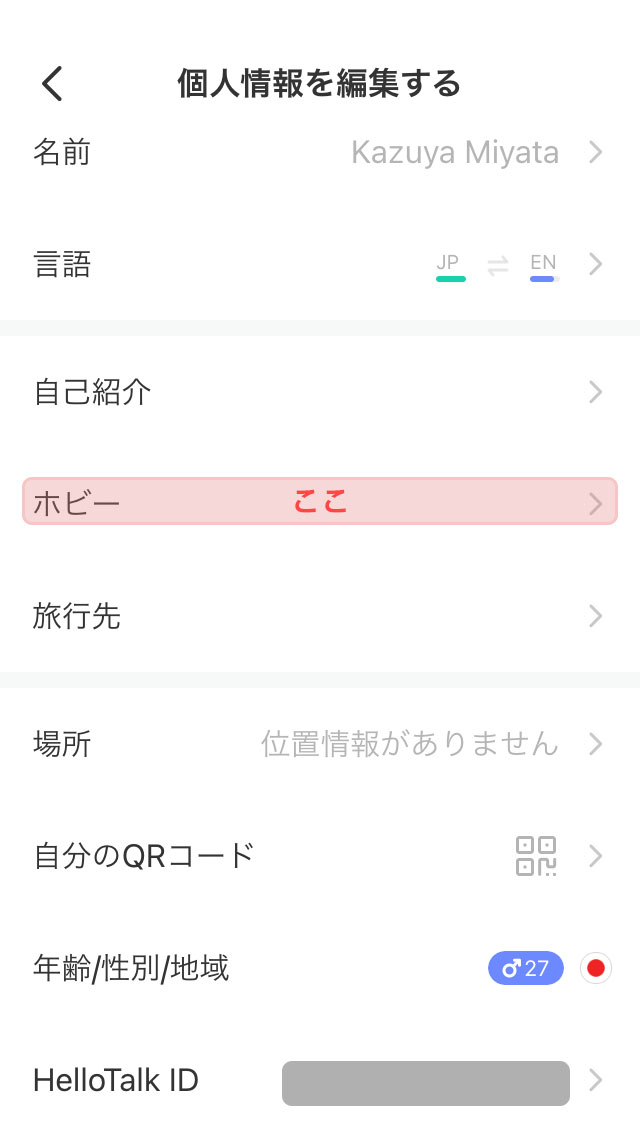Open the 名前 row showing Kazuya Miyata
Screen dimensions: 640x1136
tap(320, 153)
